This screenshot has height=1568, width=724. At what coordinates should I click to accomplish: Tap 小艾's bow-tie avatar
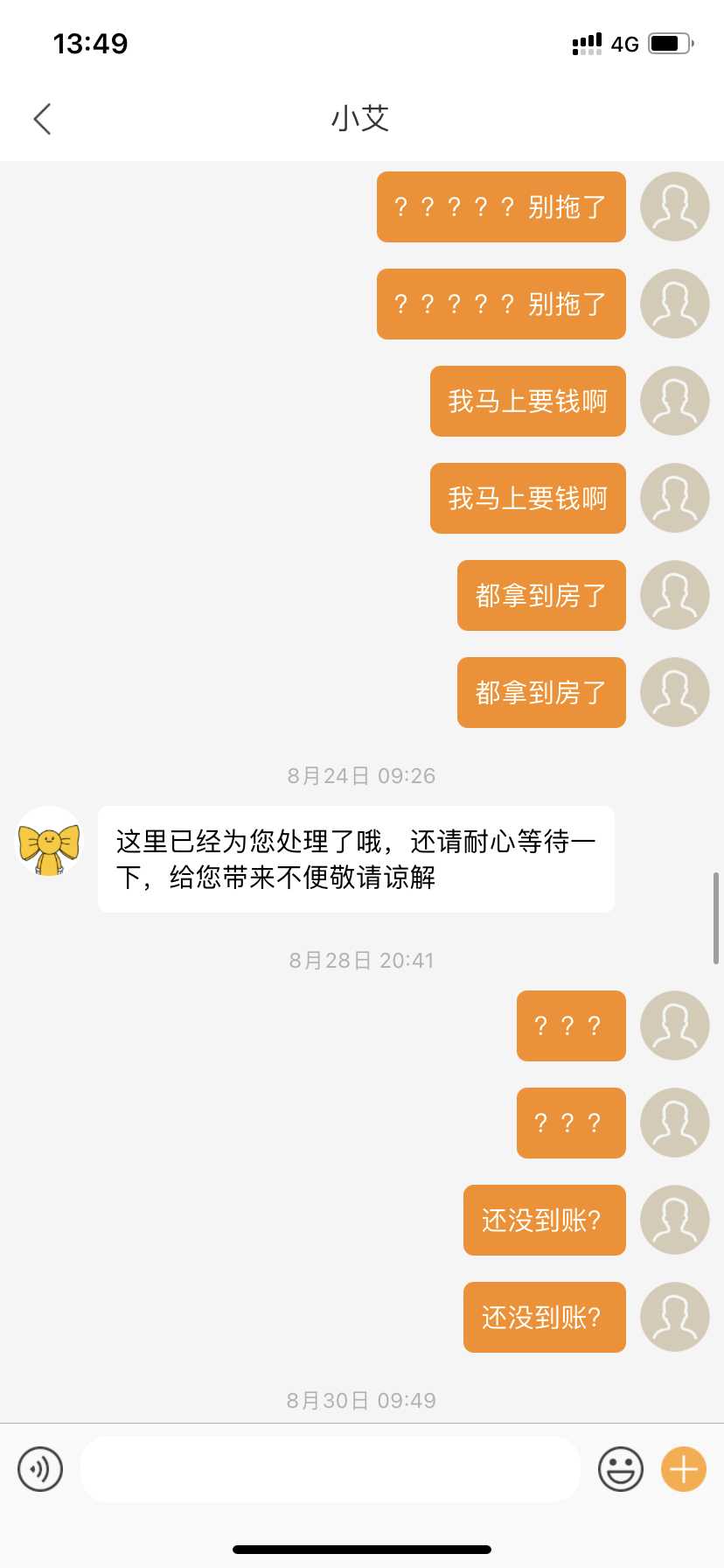pyautogui.click(x=49, y=843)
